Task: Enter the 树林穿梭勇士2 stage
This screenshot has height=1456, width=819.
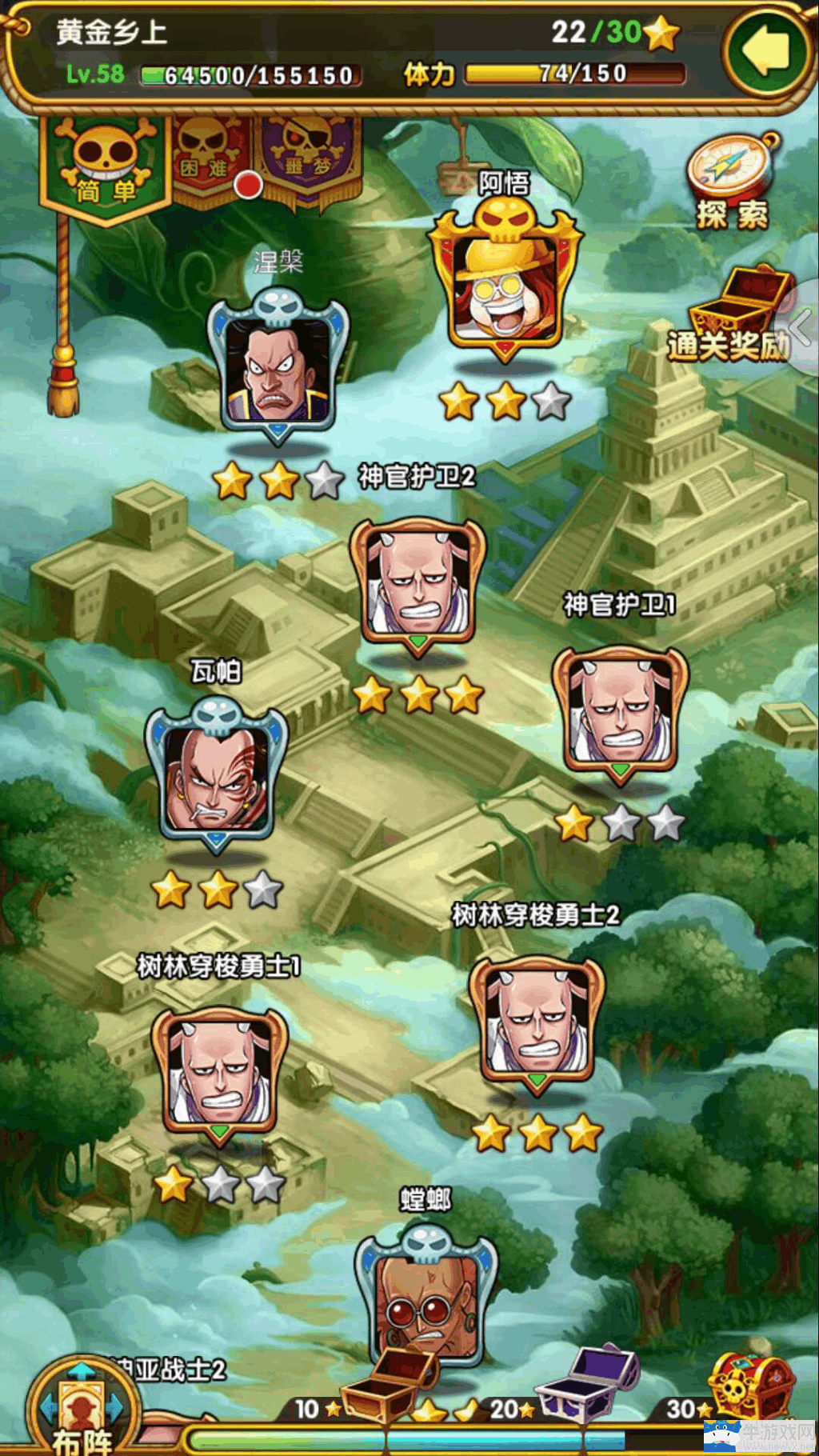Action: click(536, 1020)
